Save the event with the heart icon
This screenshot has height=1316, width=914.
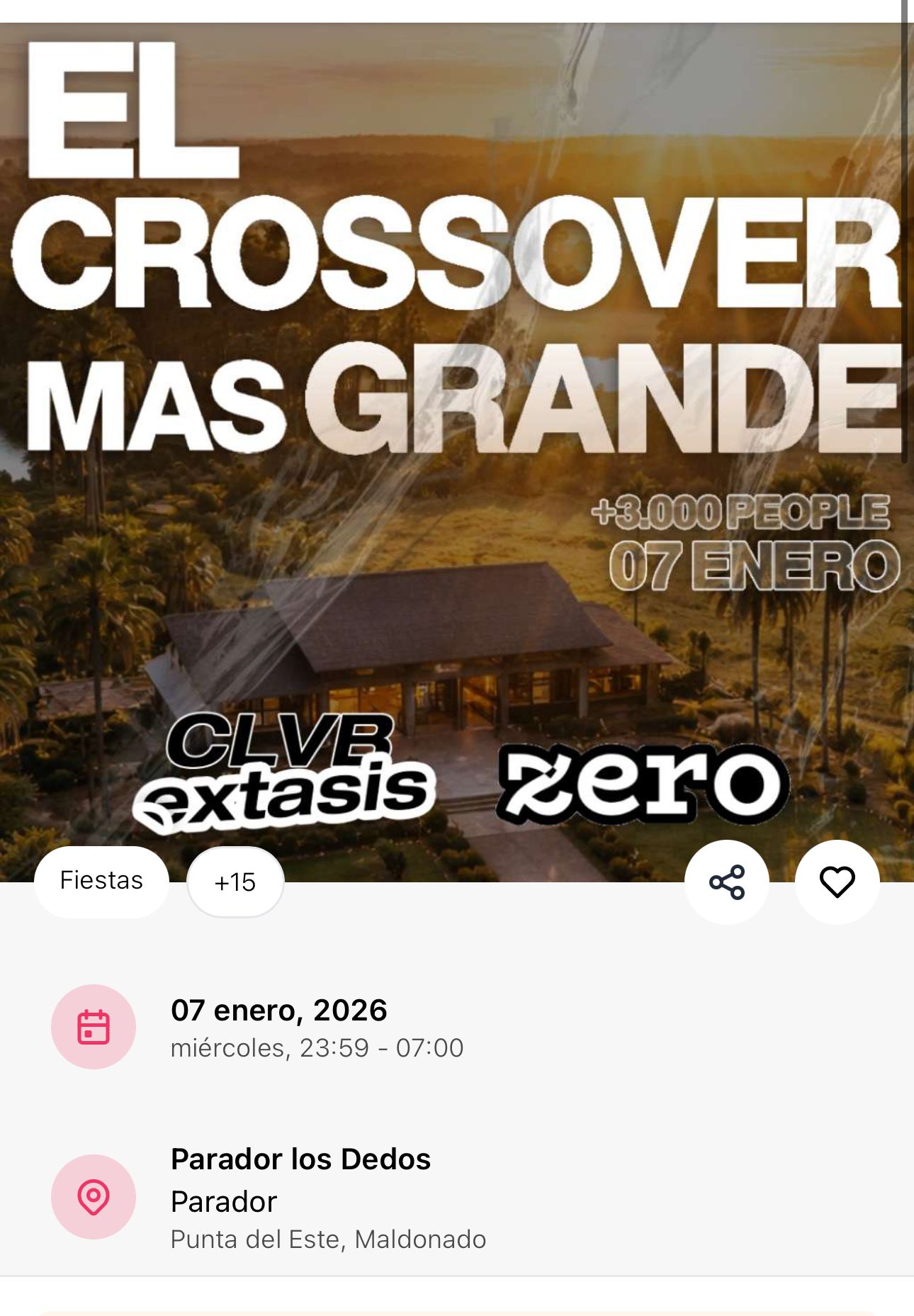(837, 882)
